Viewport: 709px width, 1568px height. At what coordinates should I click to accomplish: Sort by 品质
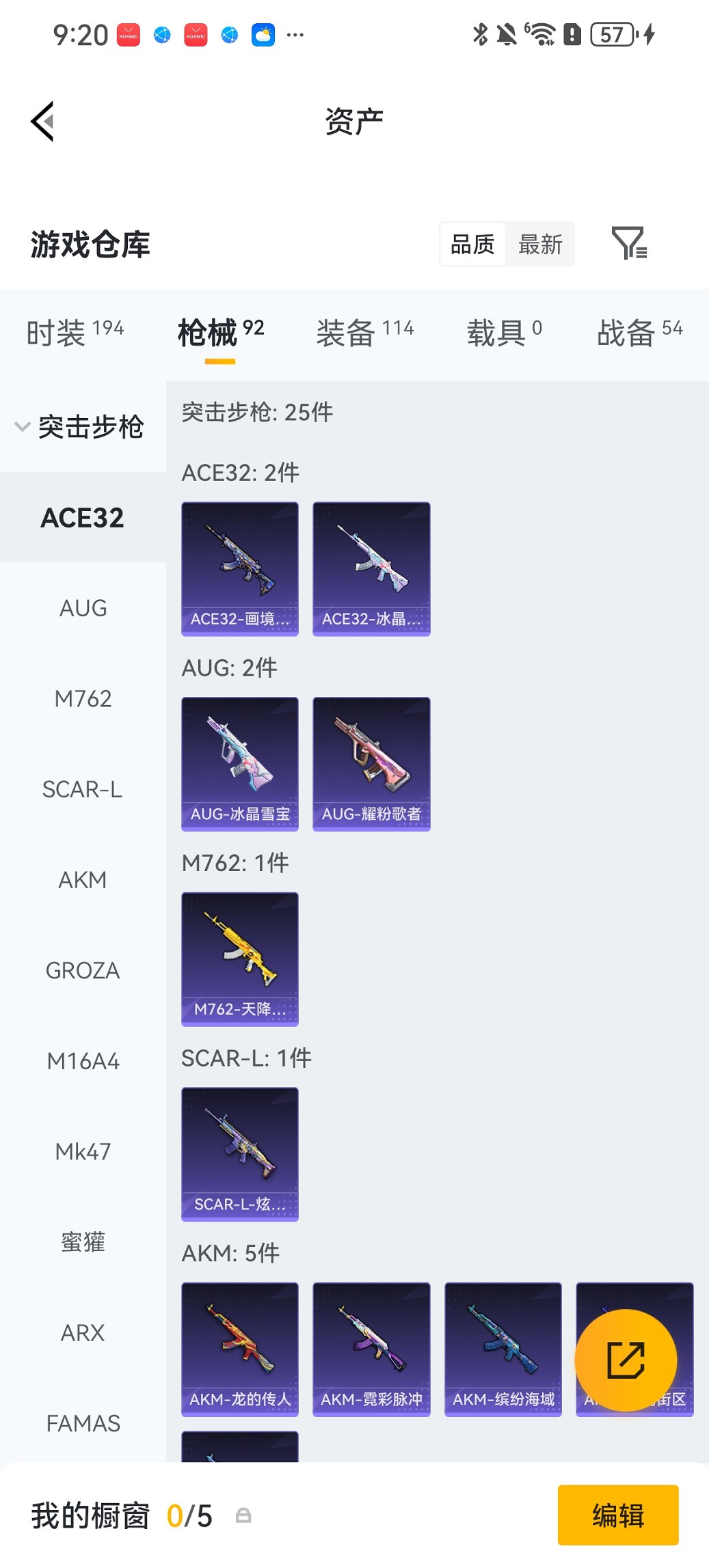click(472, 244)
